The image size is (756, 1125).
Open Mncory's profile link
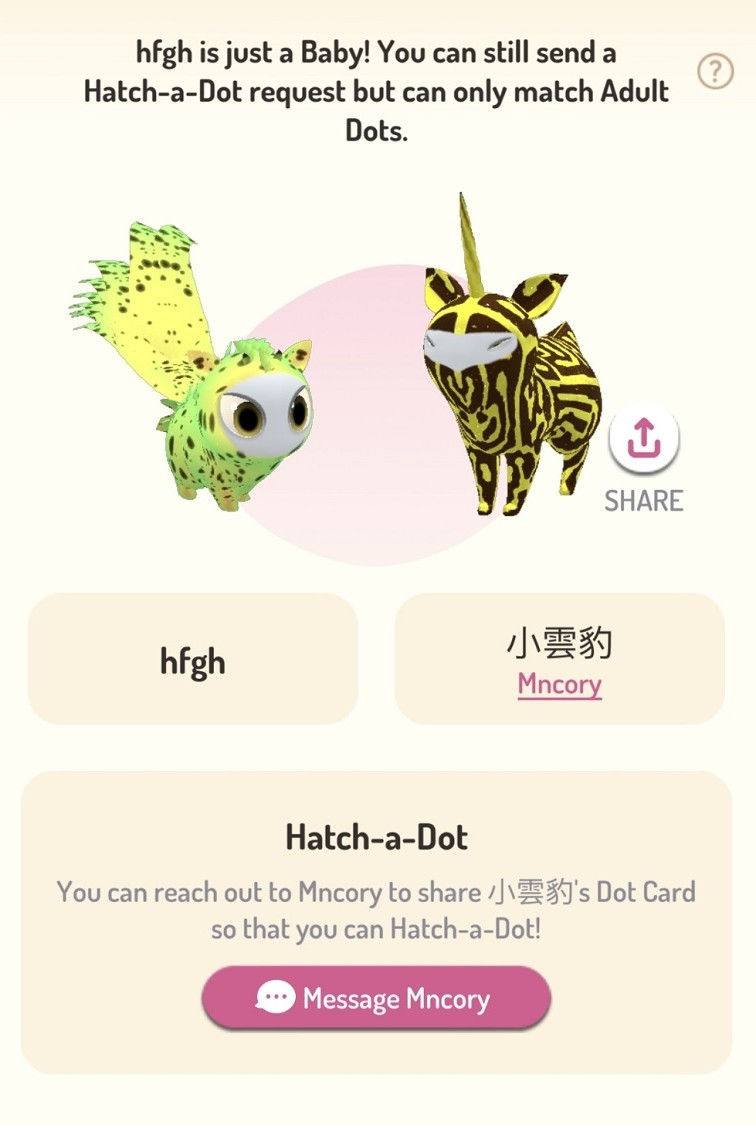point(560,685)
